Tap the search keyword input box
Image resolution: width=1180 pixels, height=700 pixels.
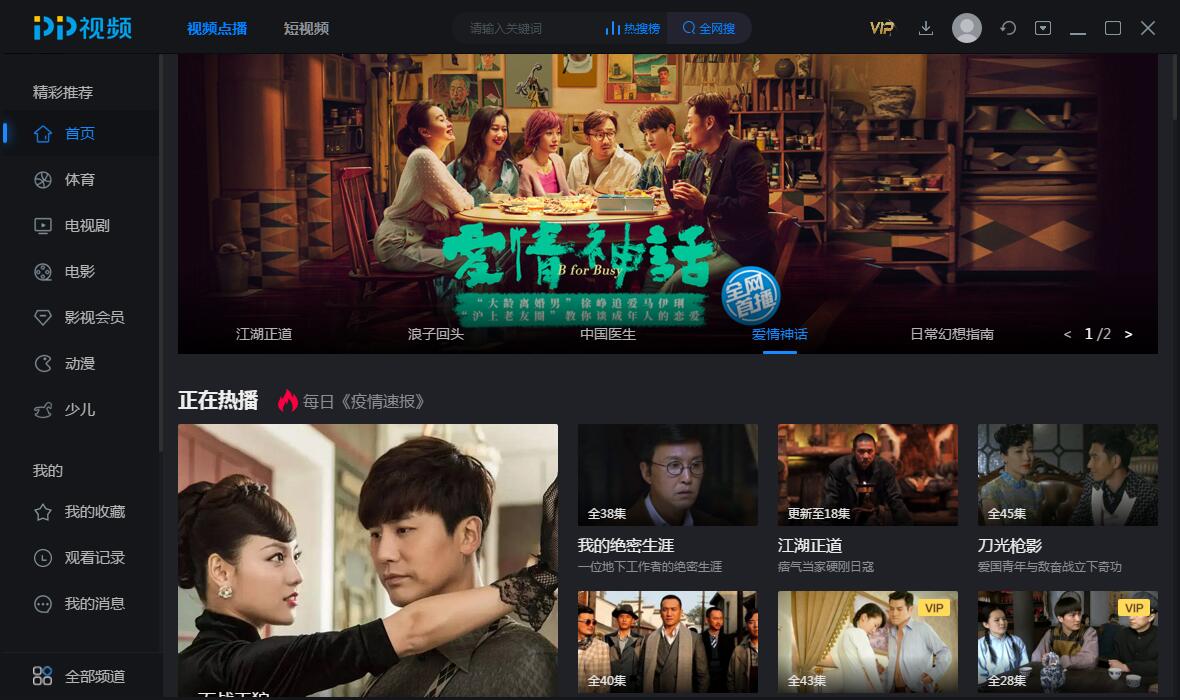525,28
